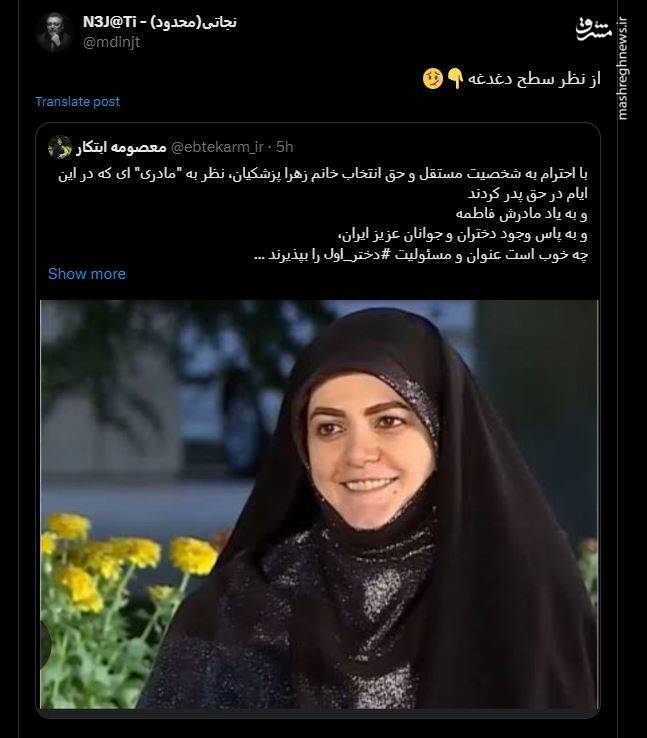This screenshot has width=647, height=738.
Task: Open the @ebtekarm_ir quoted author profile
Action: click(x=224, y=148)
